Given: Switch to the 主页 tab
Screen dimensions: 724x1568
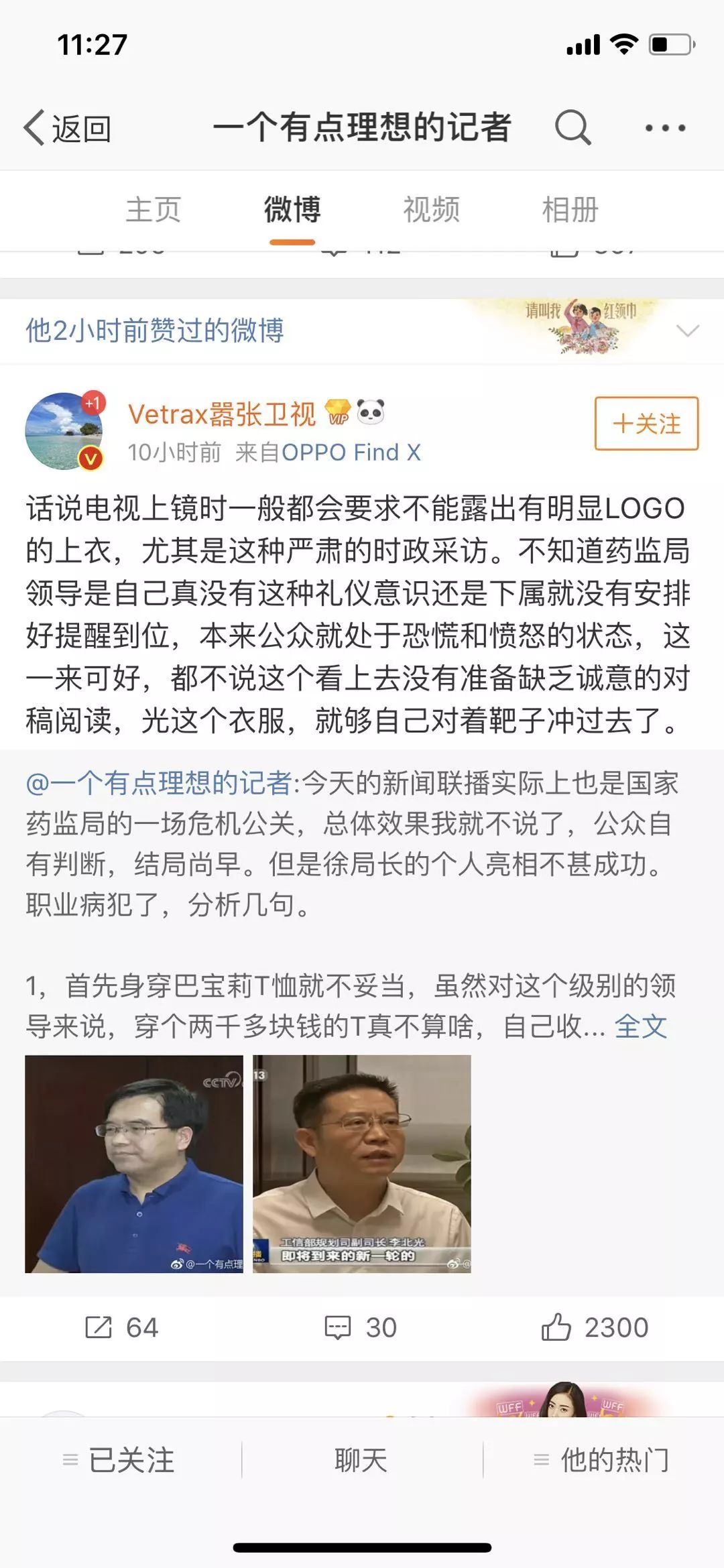Looking at the screenshot, I should point(154,210).
